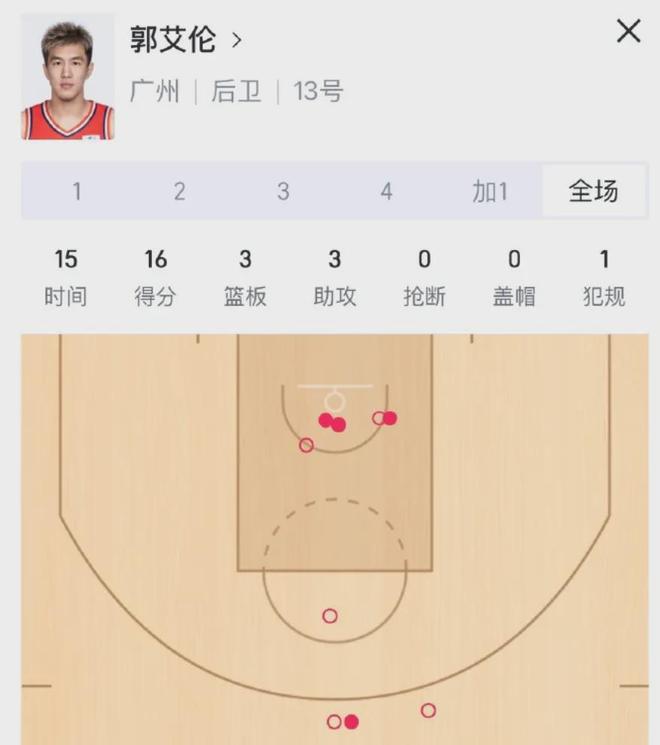Show quarter 3 stats
The width and height of the screenshot is (660, 745).
tap(283, 191)
